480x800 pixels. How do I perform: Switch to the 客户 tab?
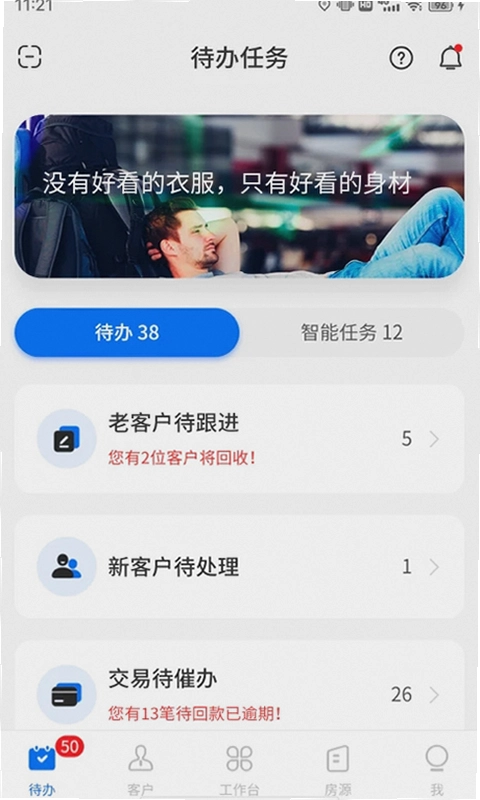pyautogui.click(x=140, y=769)
